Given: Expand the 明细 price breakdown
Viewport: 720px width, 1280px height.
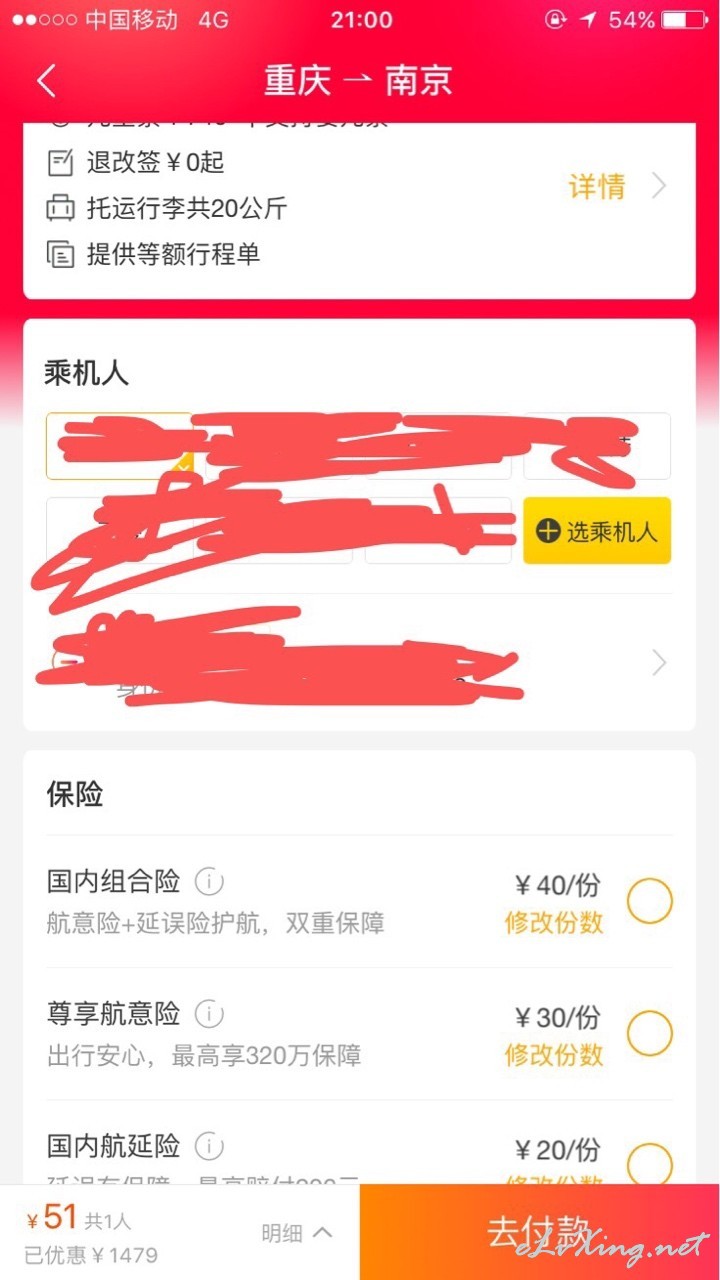Looking at the screenshot, I should [x=296, y=1233].
